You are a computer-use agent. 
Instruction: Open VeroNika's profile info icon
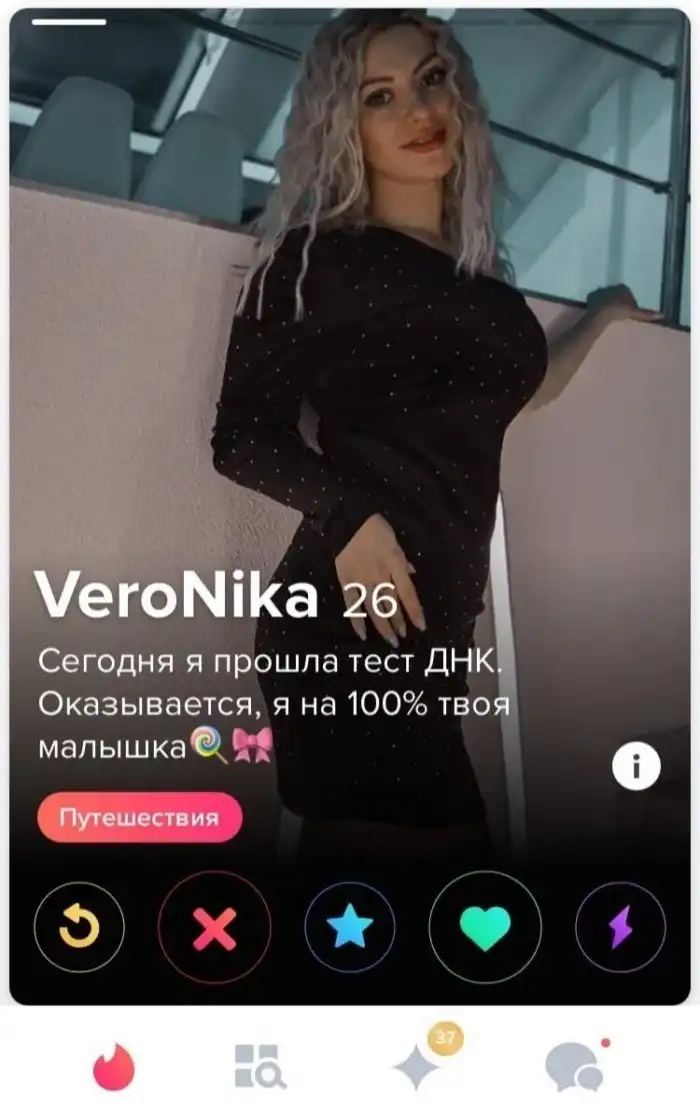(x=636, y=768)
